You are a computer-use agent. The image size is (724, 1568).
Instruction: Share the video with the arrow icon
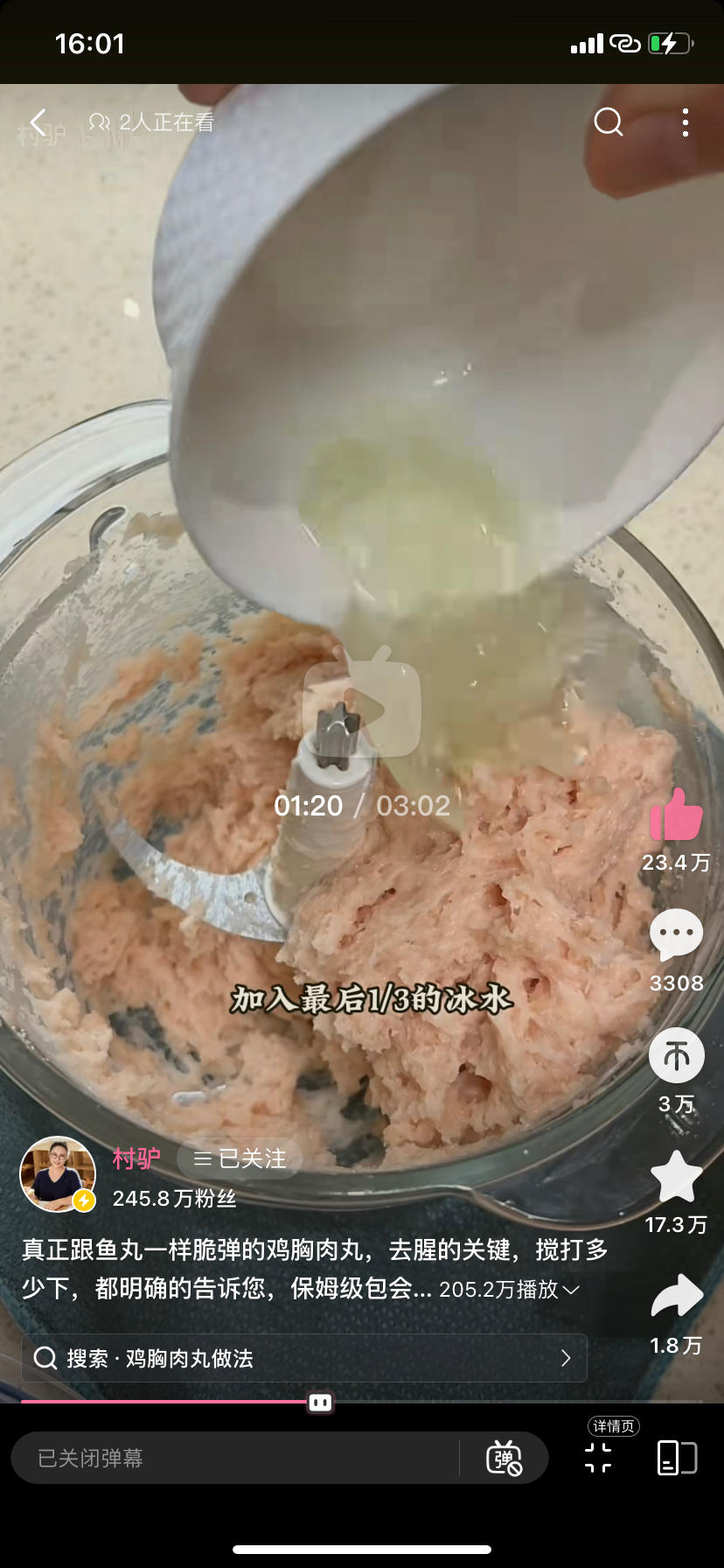click(676, 1298)
